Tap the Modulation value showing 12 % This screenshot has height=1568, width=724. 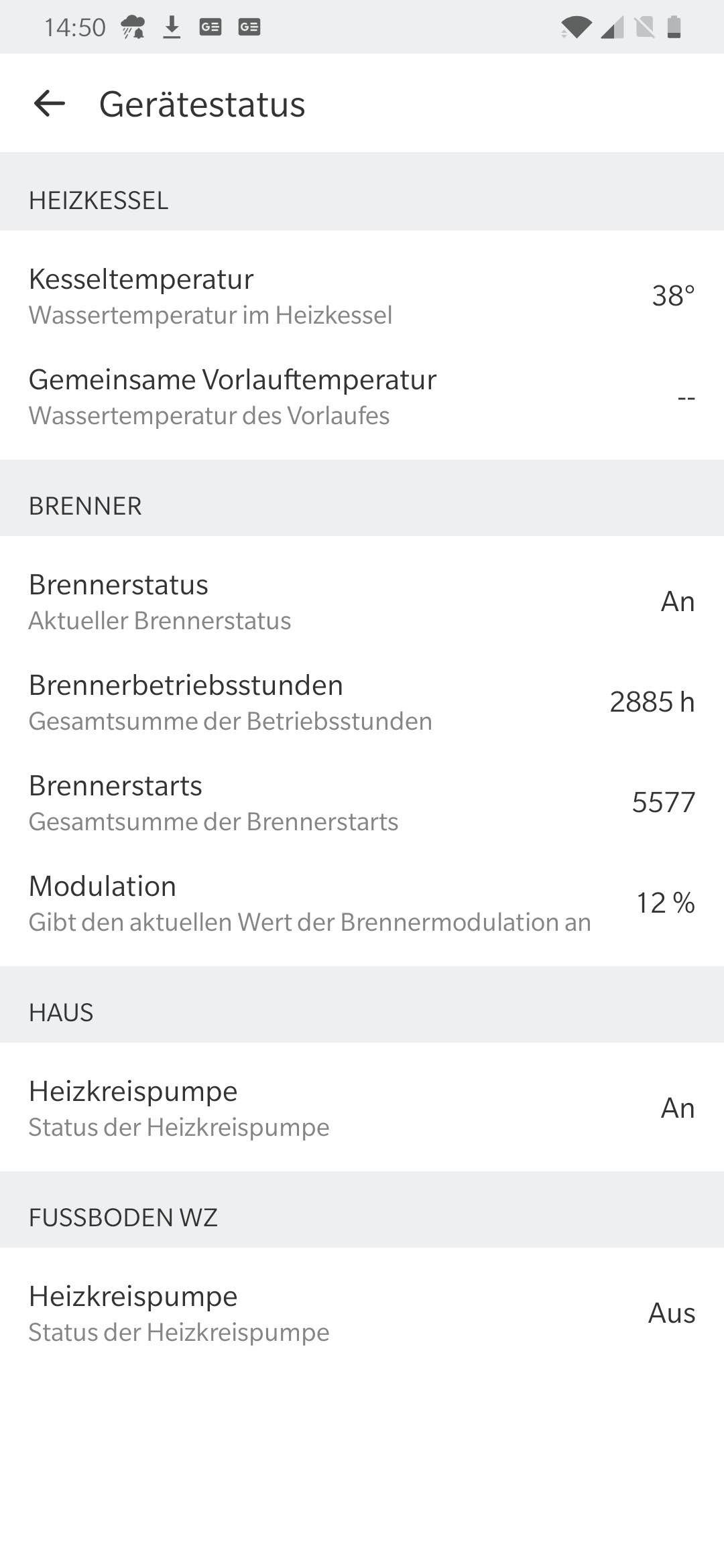pos(666,903)
